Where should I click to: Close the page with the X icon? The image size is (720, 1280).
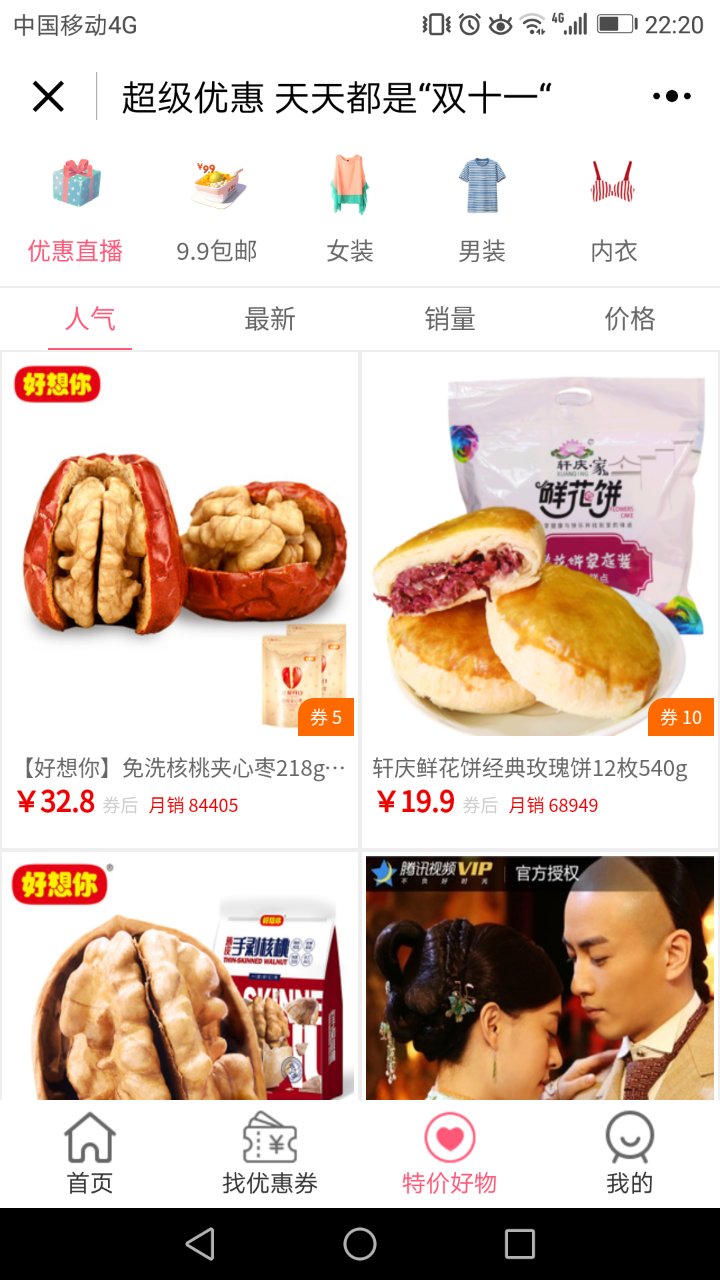(48, 97)
